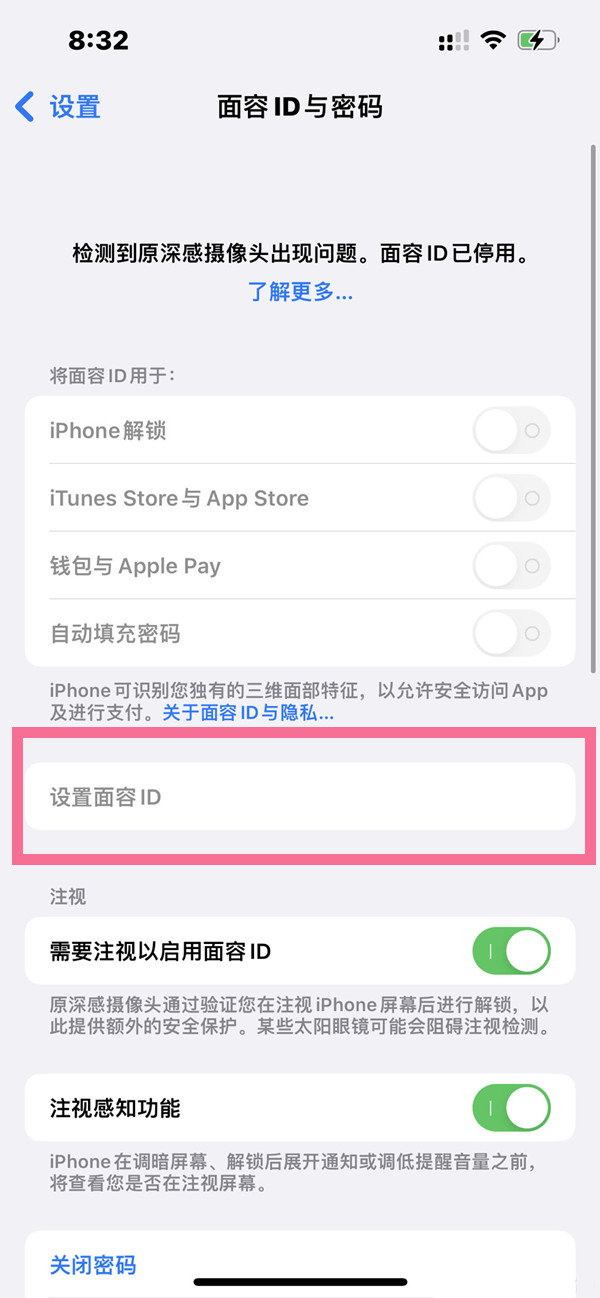Tap 关闭密码
The image size is (600, 1298).
tap(93, 1265)
